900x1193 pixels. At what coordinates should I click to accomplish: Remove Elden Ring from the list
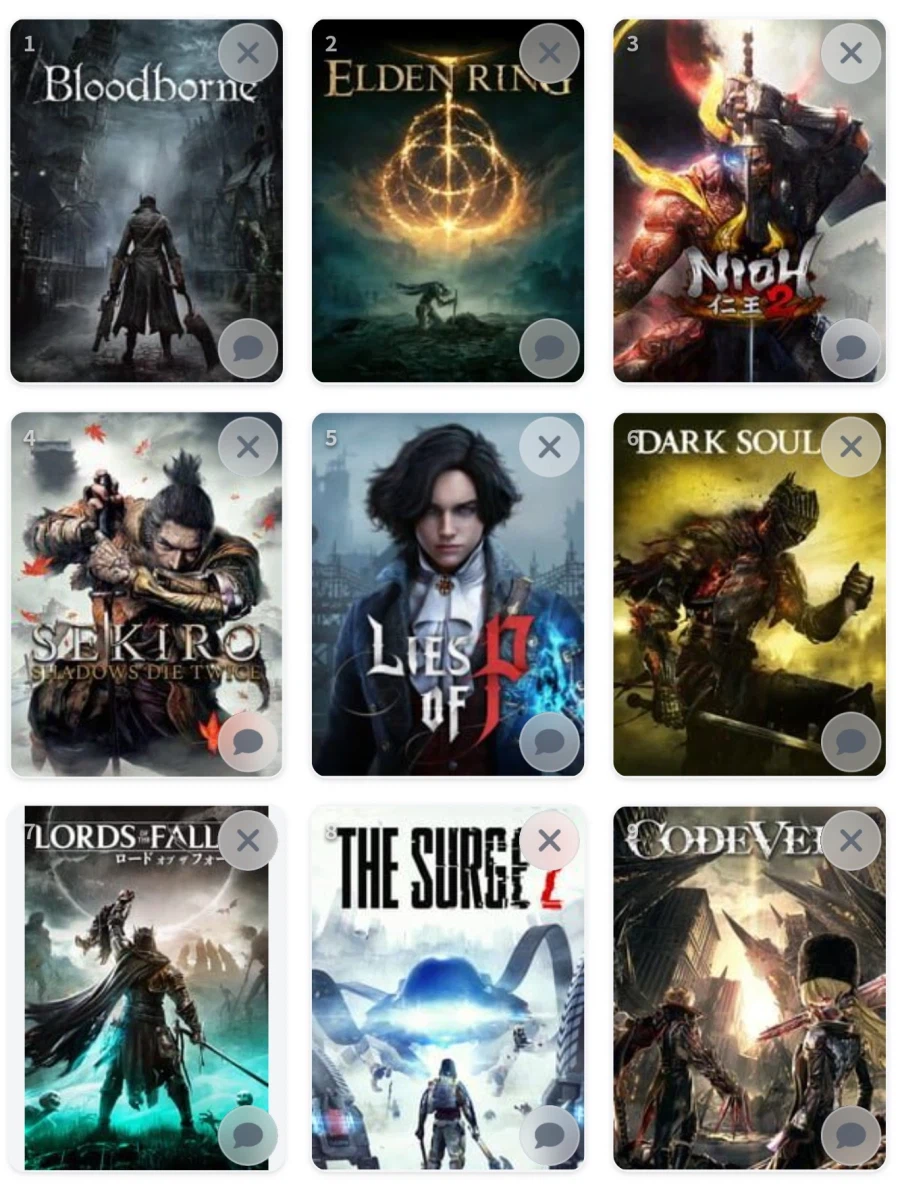[x=549, y=53]
